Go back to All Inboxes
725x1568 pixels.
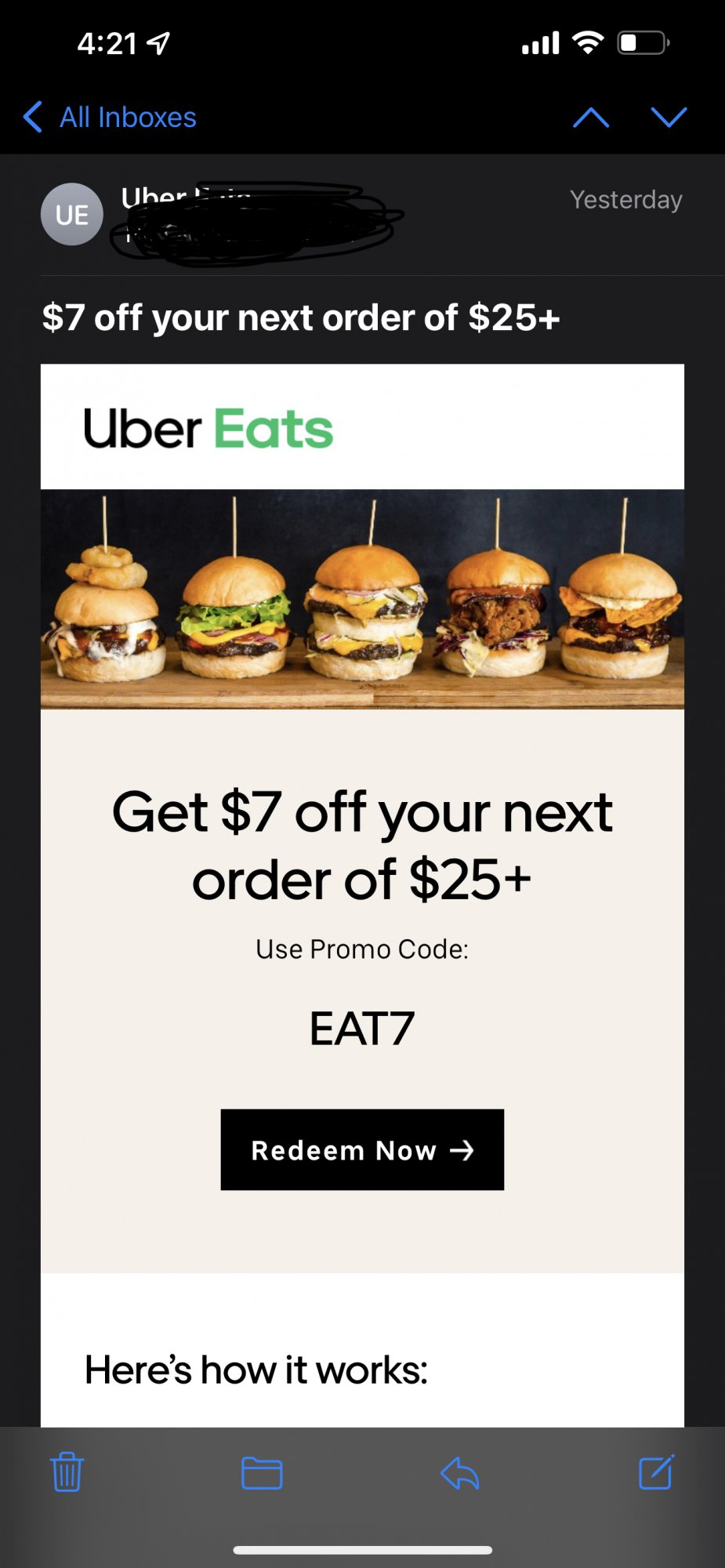[111, 118]
